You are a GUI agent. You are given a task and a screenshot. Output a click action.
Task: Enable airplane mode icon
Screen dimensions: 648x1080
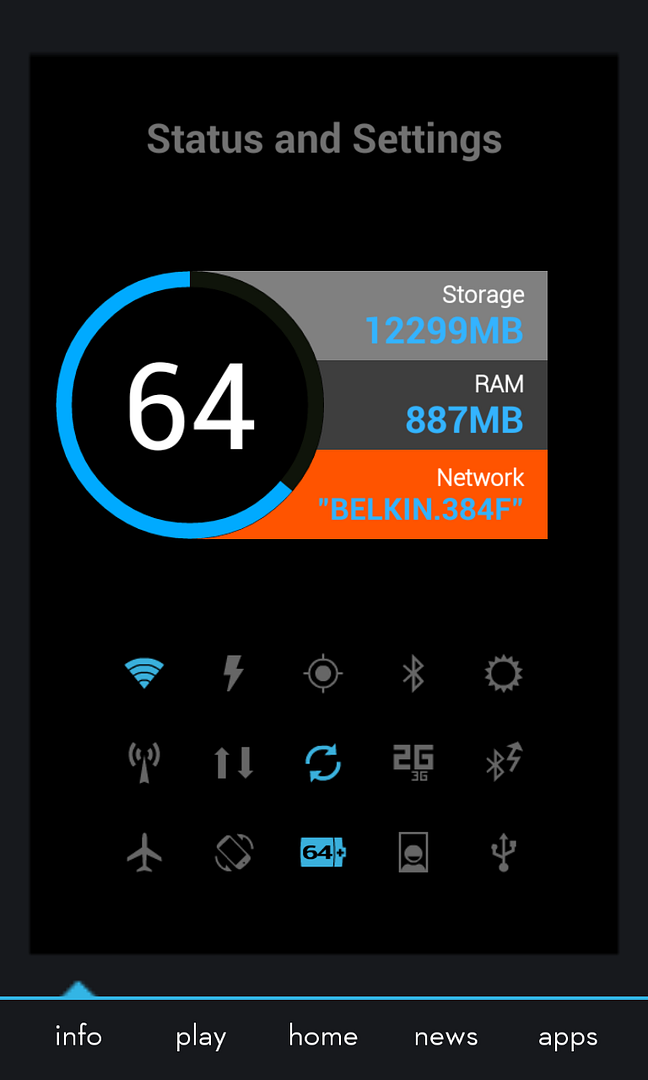(x=145, y=852)
